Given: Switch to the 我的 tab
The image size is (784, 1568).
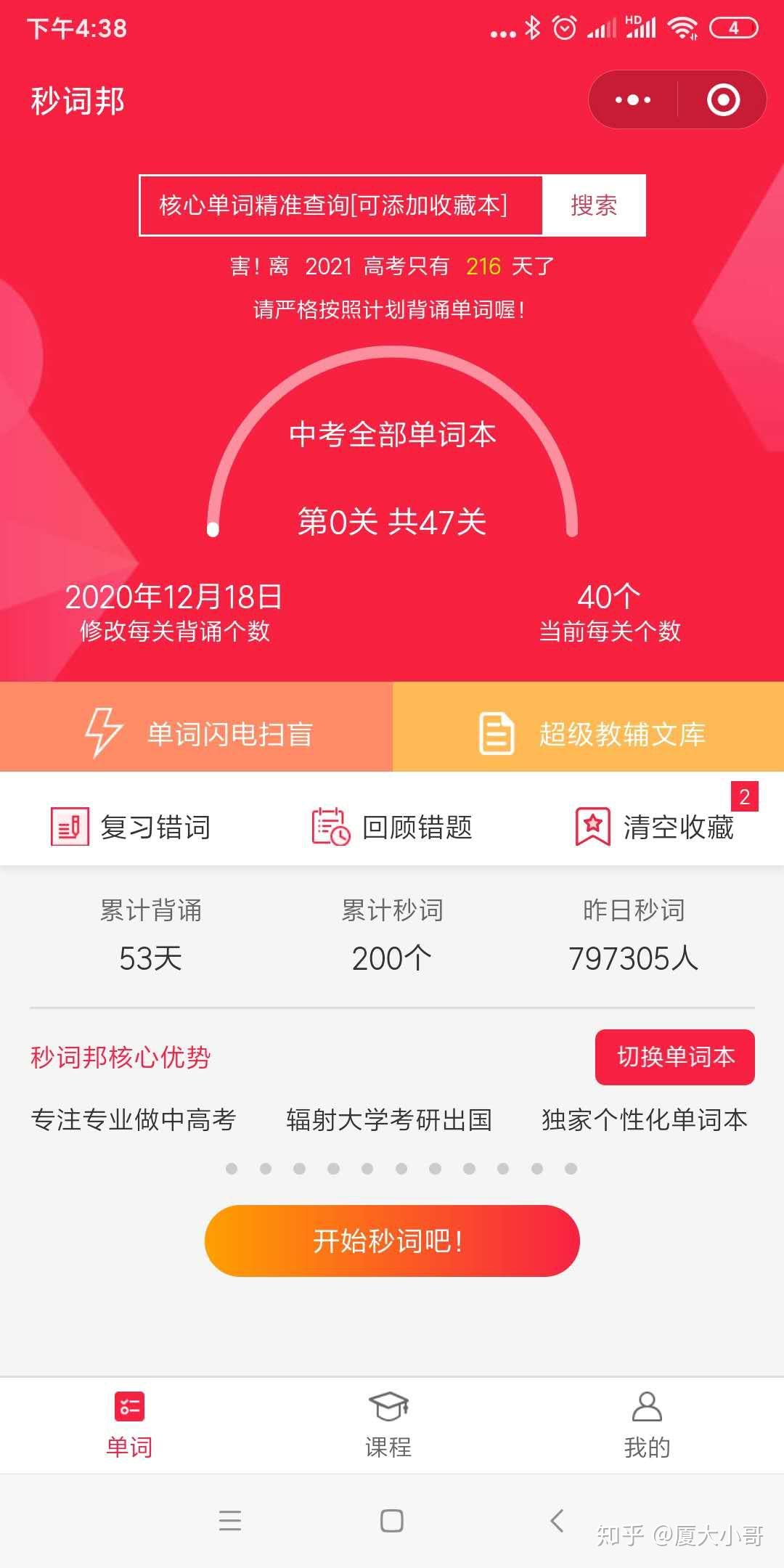Looking at the screenshot, I should 647,1424.
